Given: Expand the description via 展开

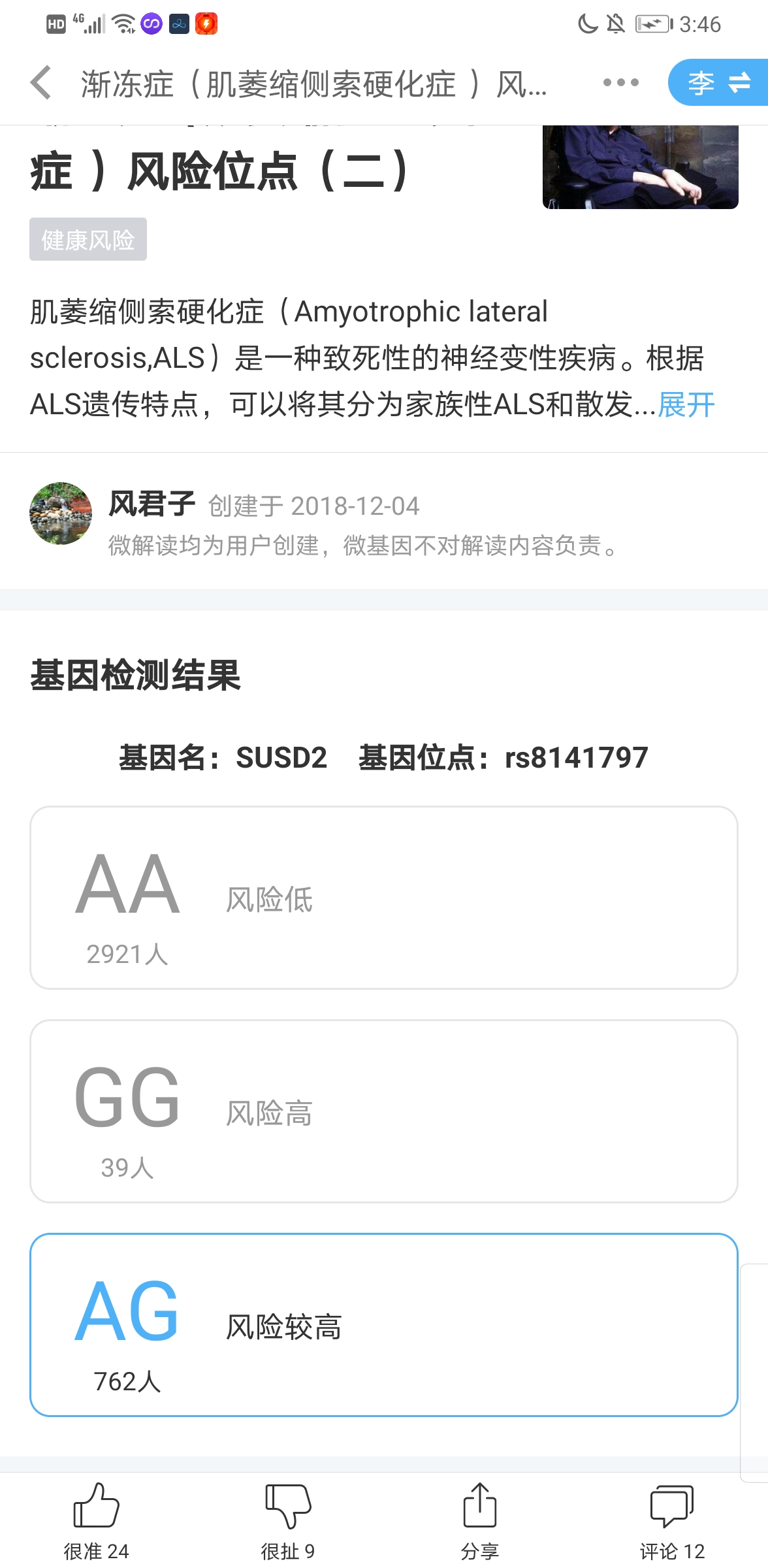Looking at the screenshot, I should [x=686, y=405].
